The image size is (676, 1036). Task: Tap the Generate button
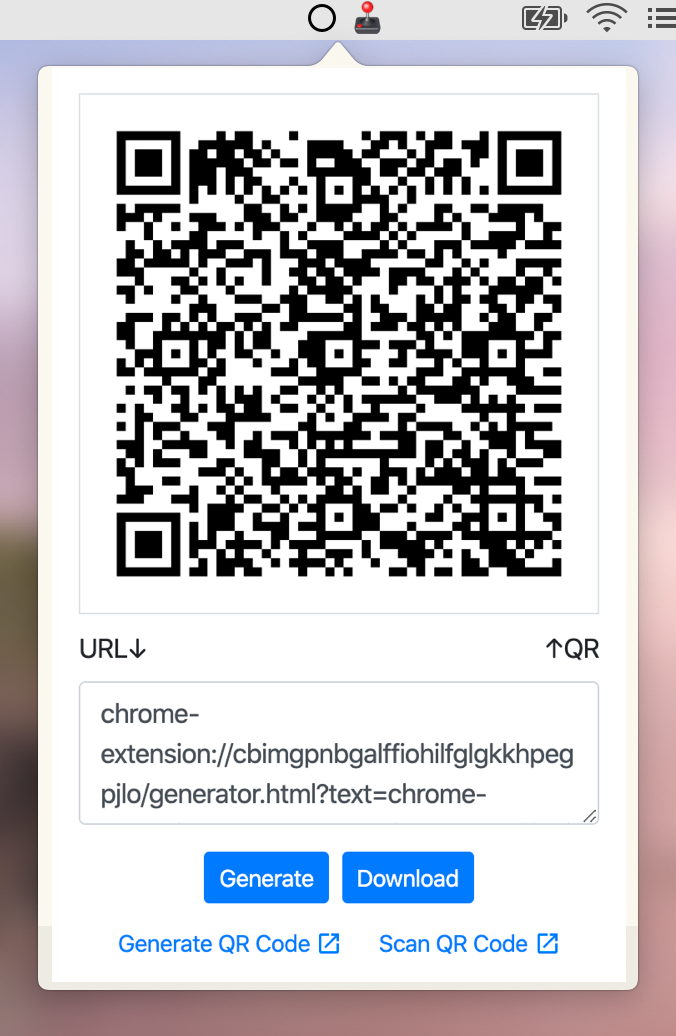click(x=266, y=878)
